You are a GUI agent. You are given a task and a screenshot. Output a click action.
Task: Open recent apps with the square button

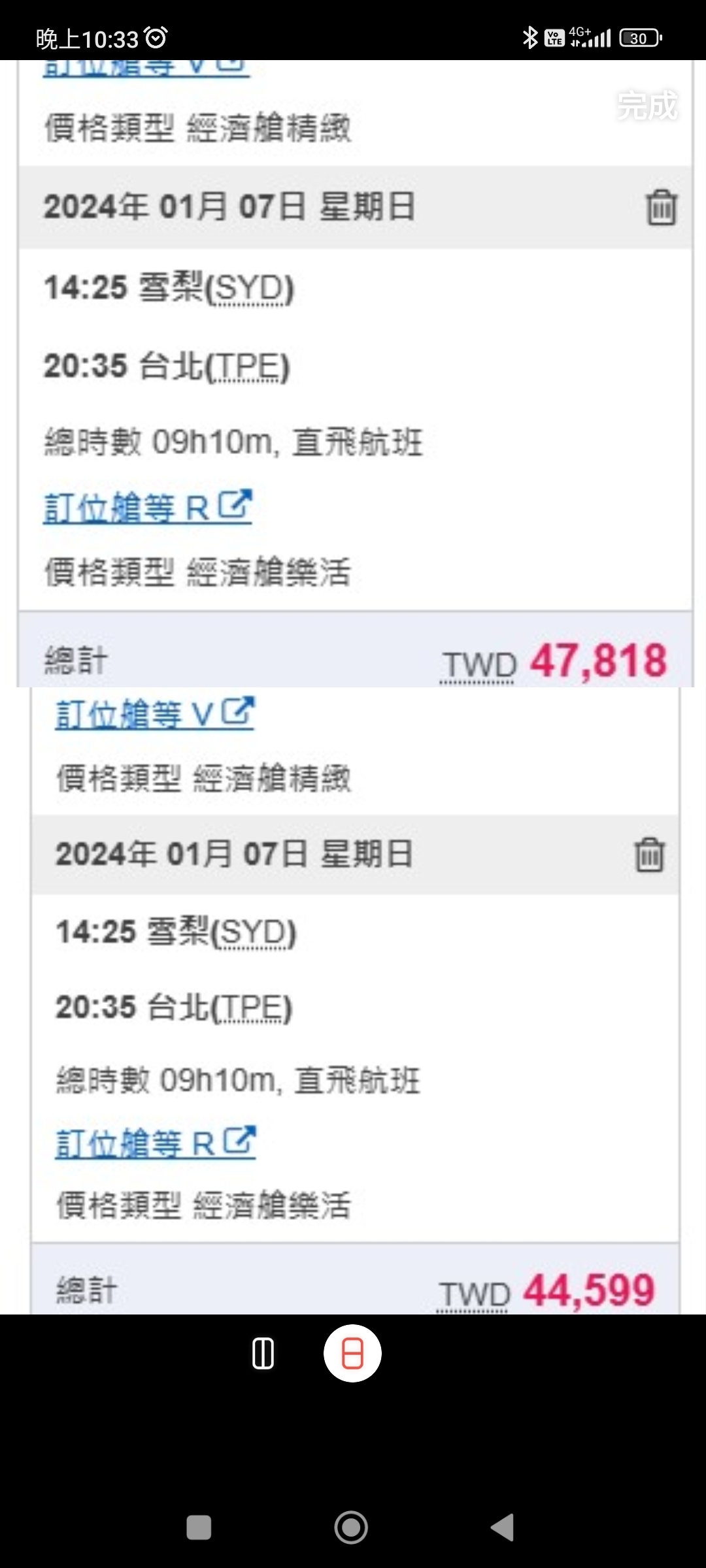tap(199, 1527)
